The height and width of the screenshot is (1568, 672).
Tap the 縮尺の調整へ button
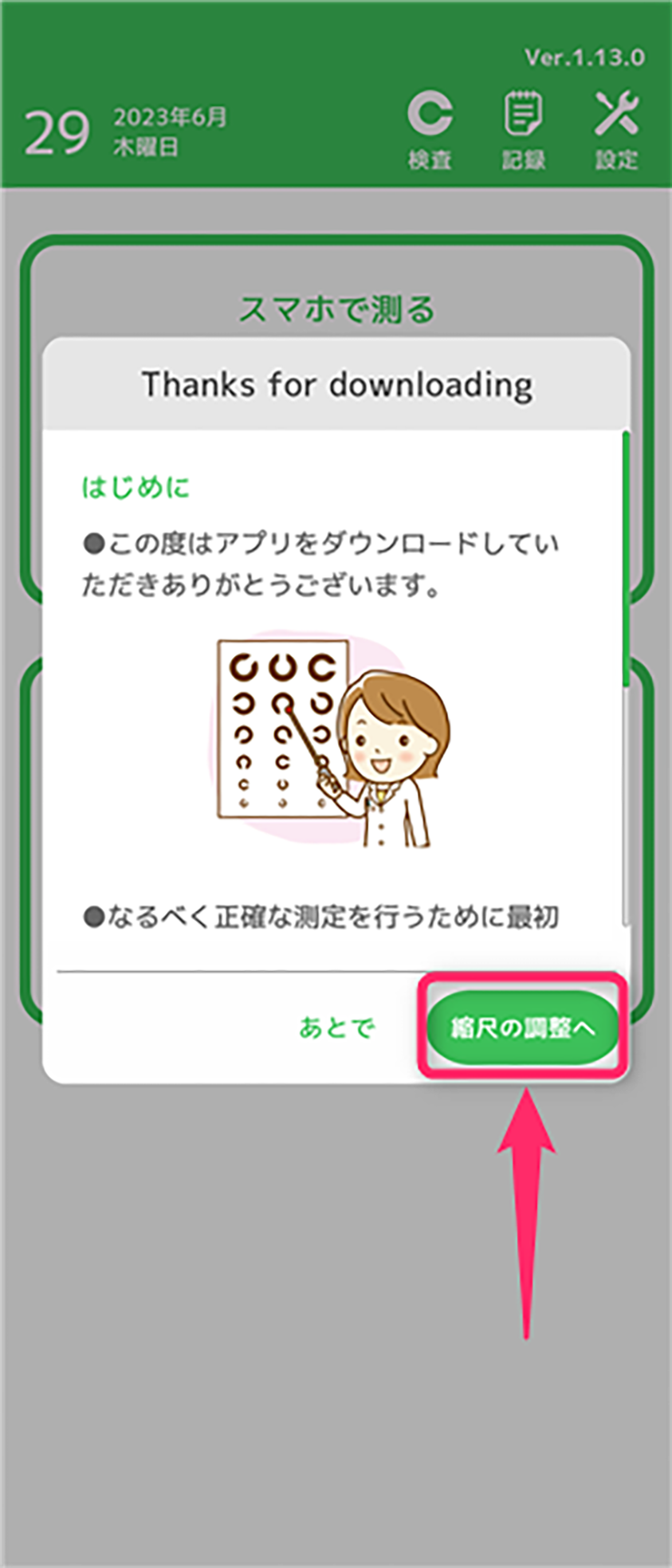522,1028
